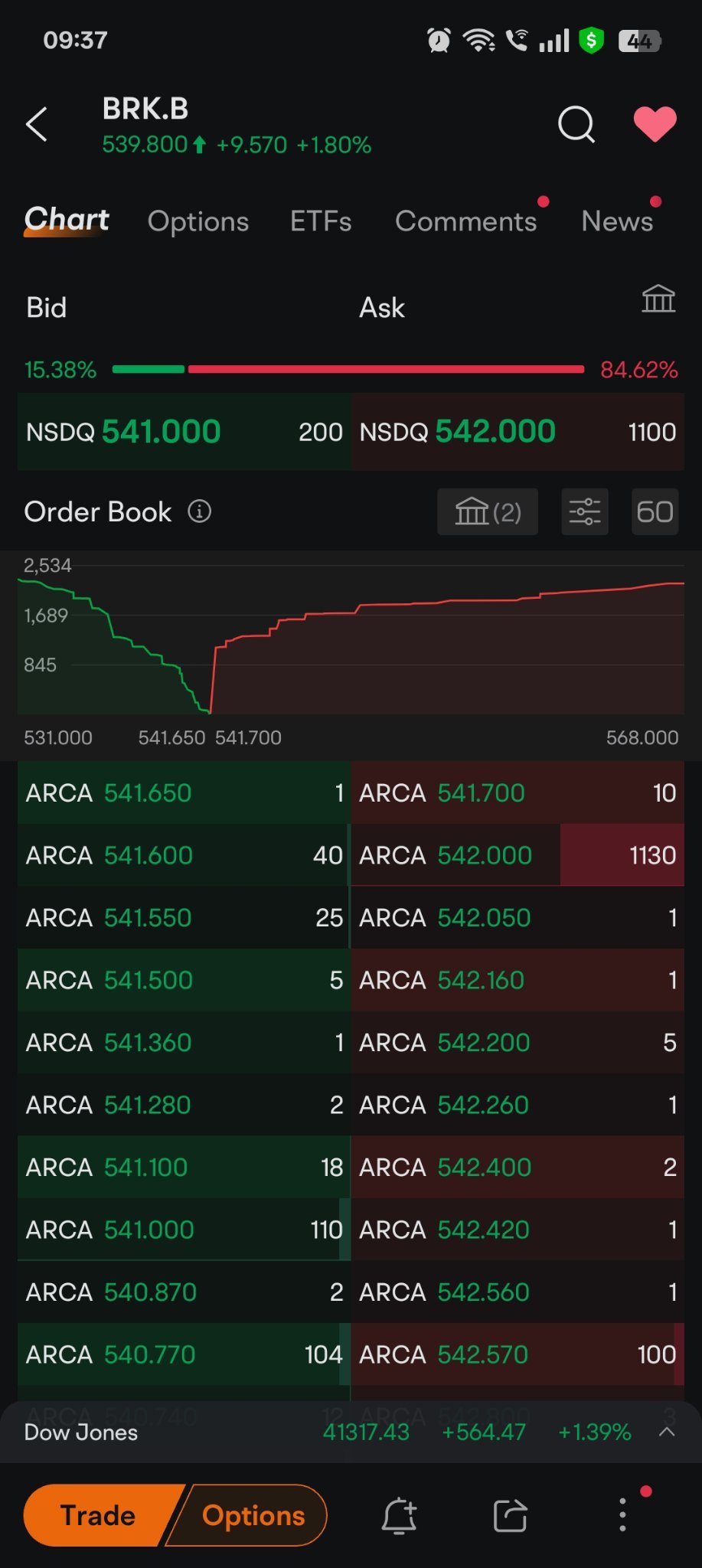Select the ARCA 541.650 bid row
The height and width of the screenshot is (1568, 702).
click(x=184, y=793)
